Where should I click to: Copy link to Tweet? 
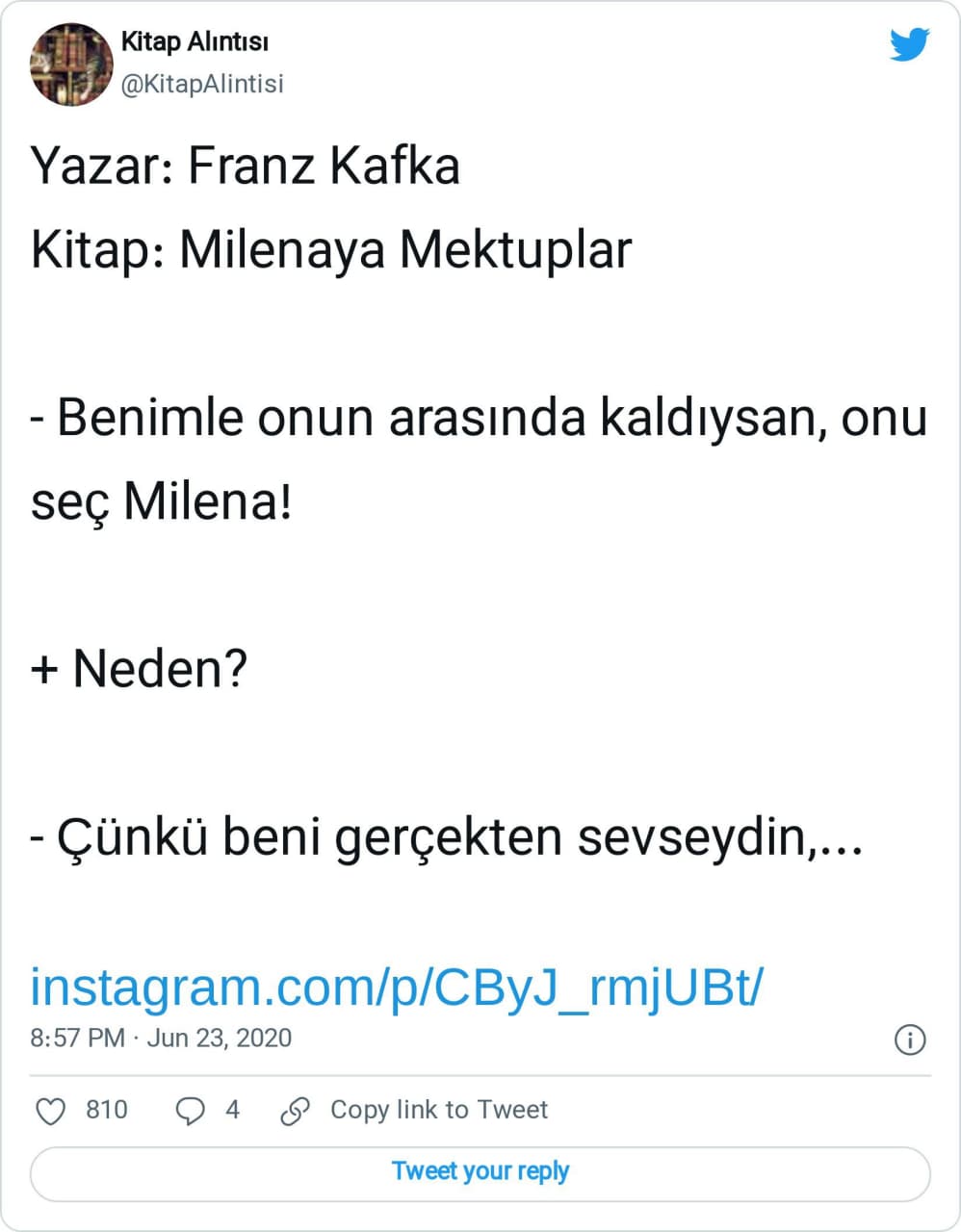pyautogui.click(x=438, y=1110)
